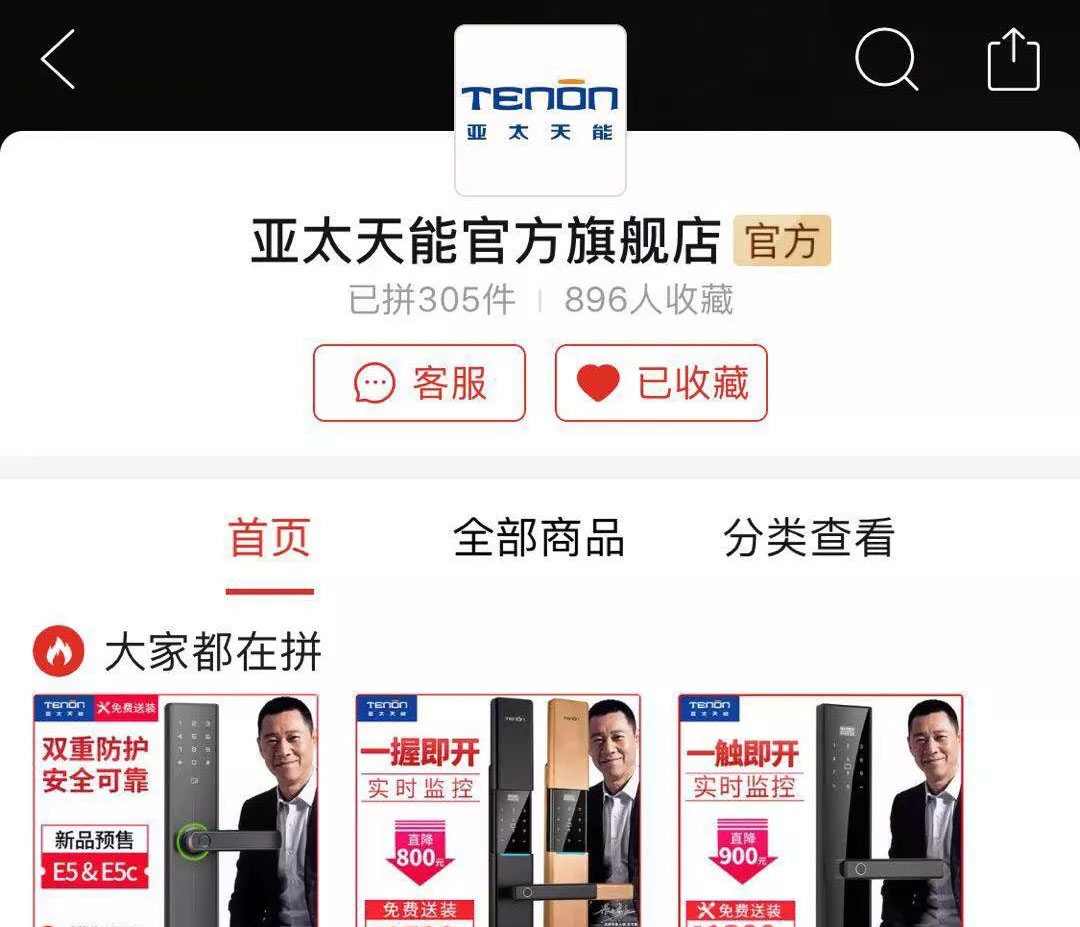View the 一握即开 lock with 直降800元
This screenshot has width=1080, height=927.
point(498,810)
